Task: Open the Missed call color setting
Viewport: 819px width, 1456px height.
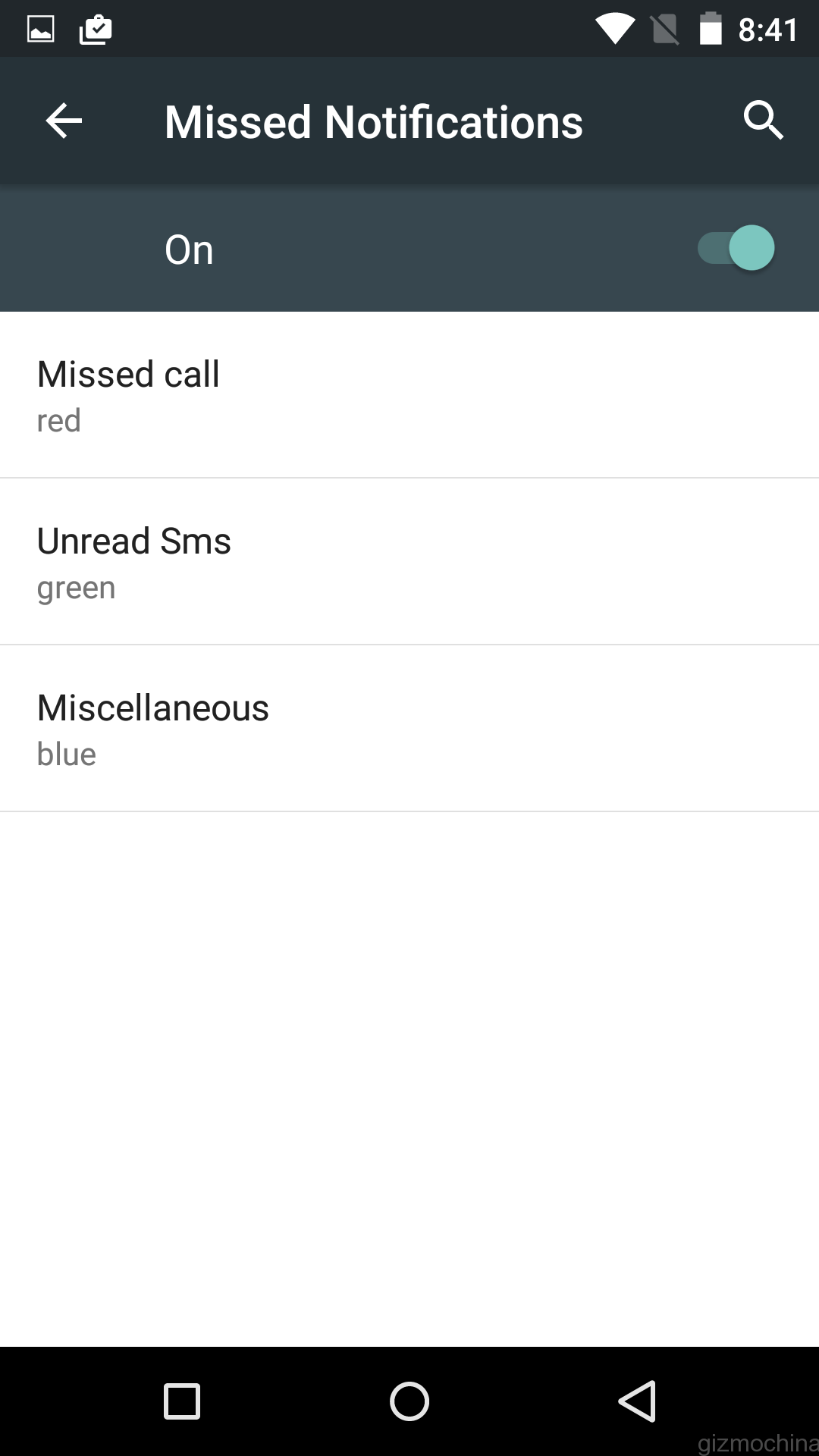Action: [x=409, y=395]
